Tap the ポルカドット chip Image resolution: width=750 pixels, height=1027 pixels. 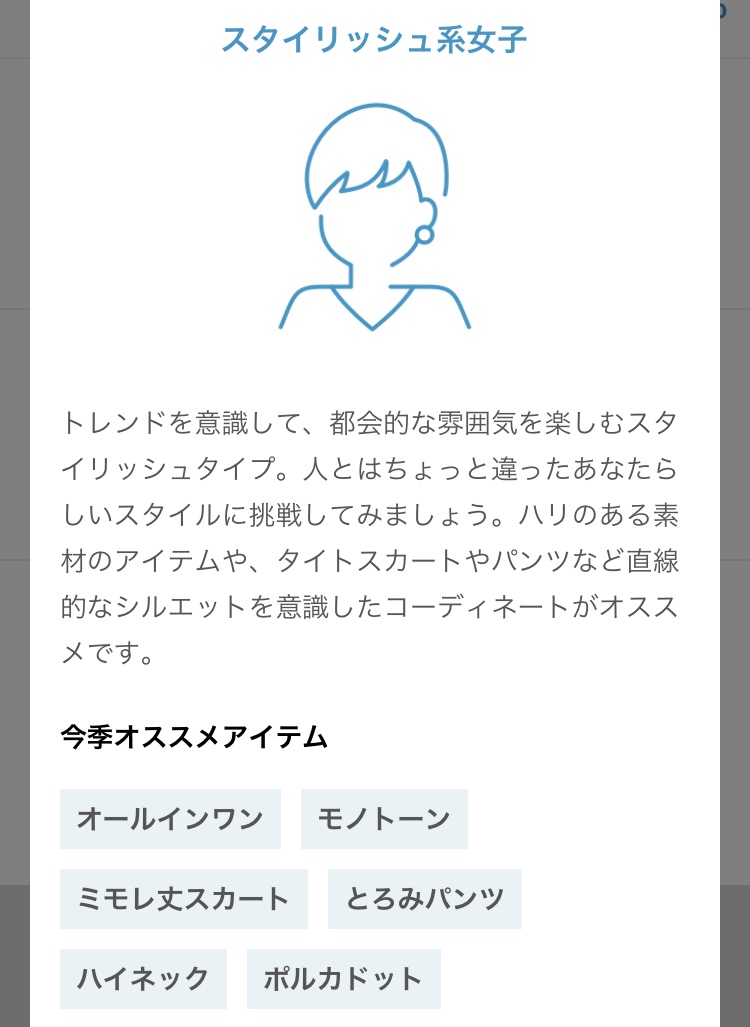pyautogui.click(x=343, y=979)
